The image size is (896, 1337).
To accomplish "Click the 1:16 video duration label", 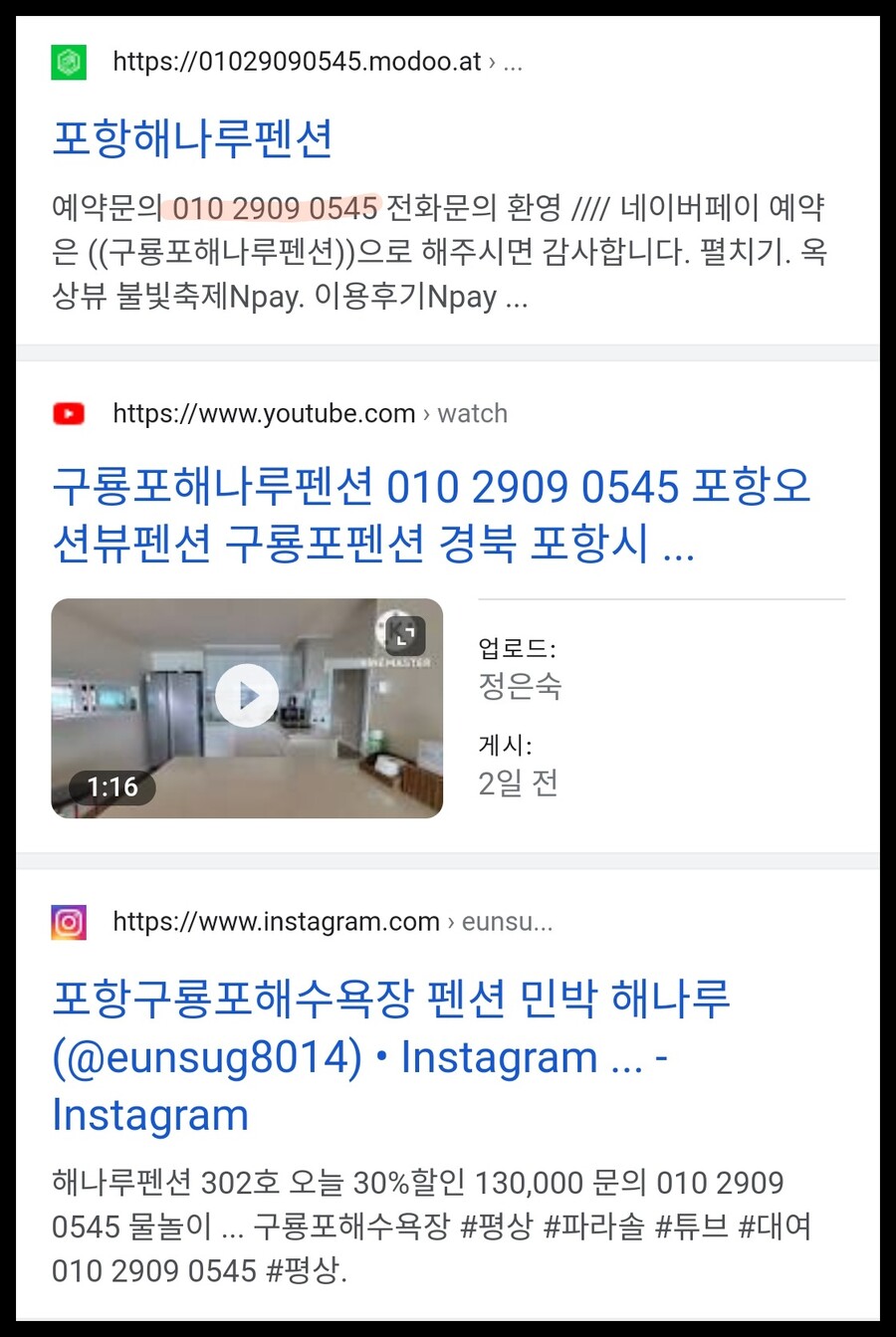I will click(112, 787).
